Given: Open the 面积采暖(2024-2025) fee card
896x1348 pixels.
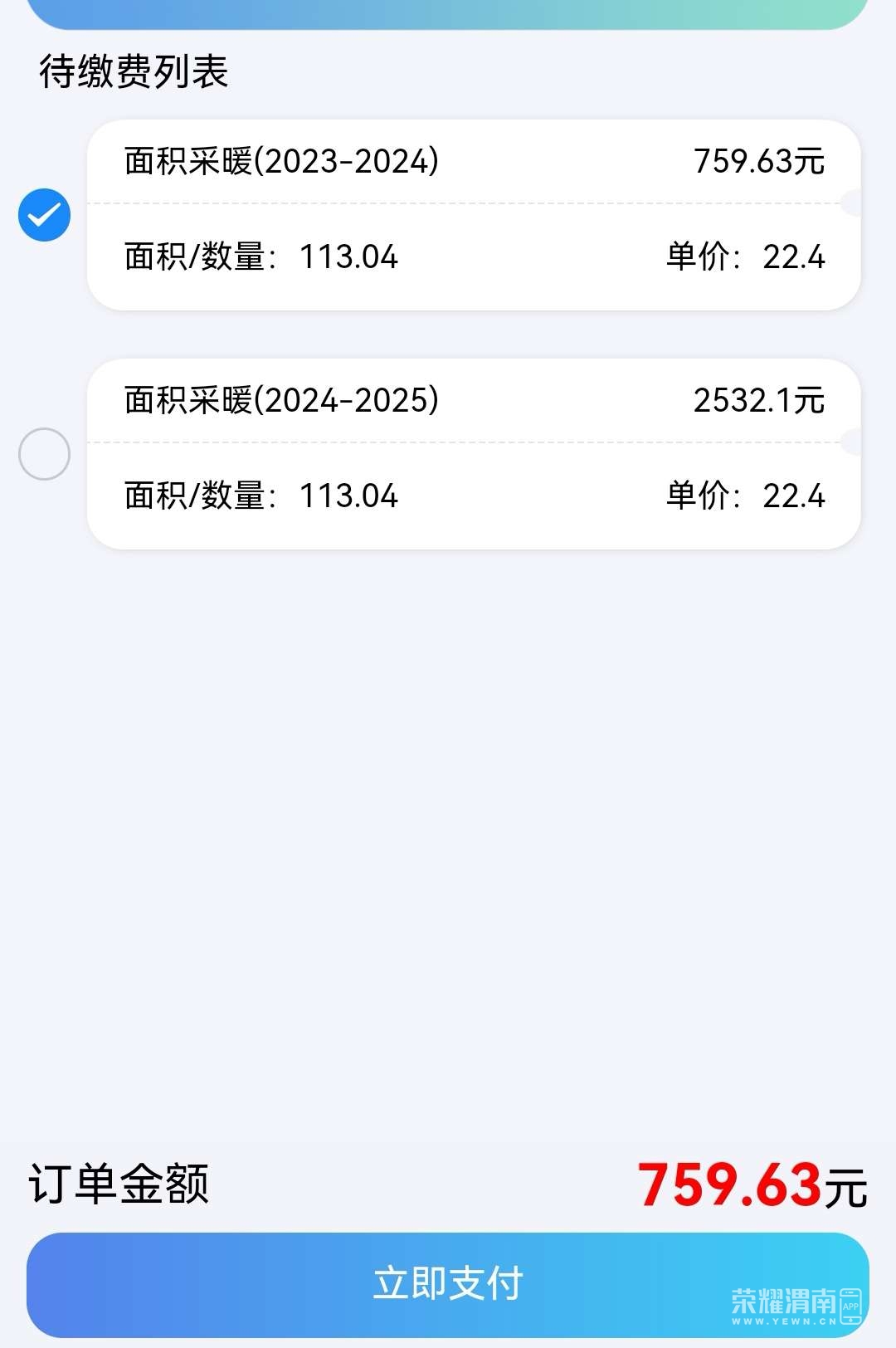Looking at the screenshot, I should pos(473,454).
